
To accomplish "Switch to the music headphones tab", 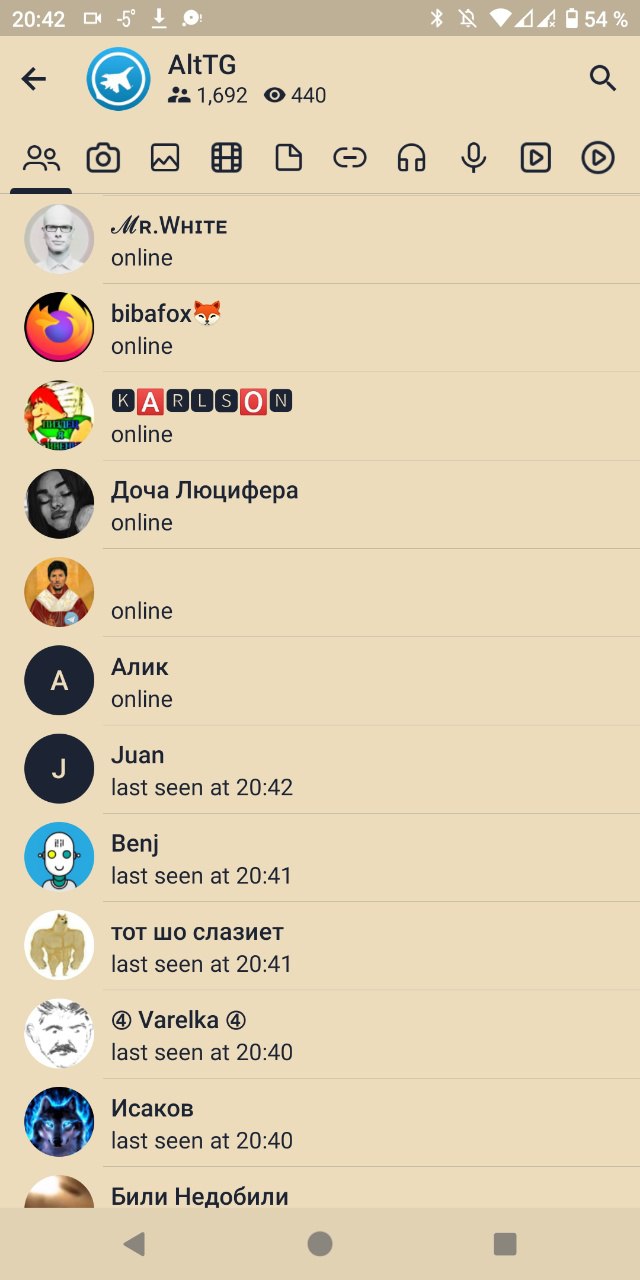I will 412,158.
